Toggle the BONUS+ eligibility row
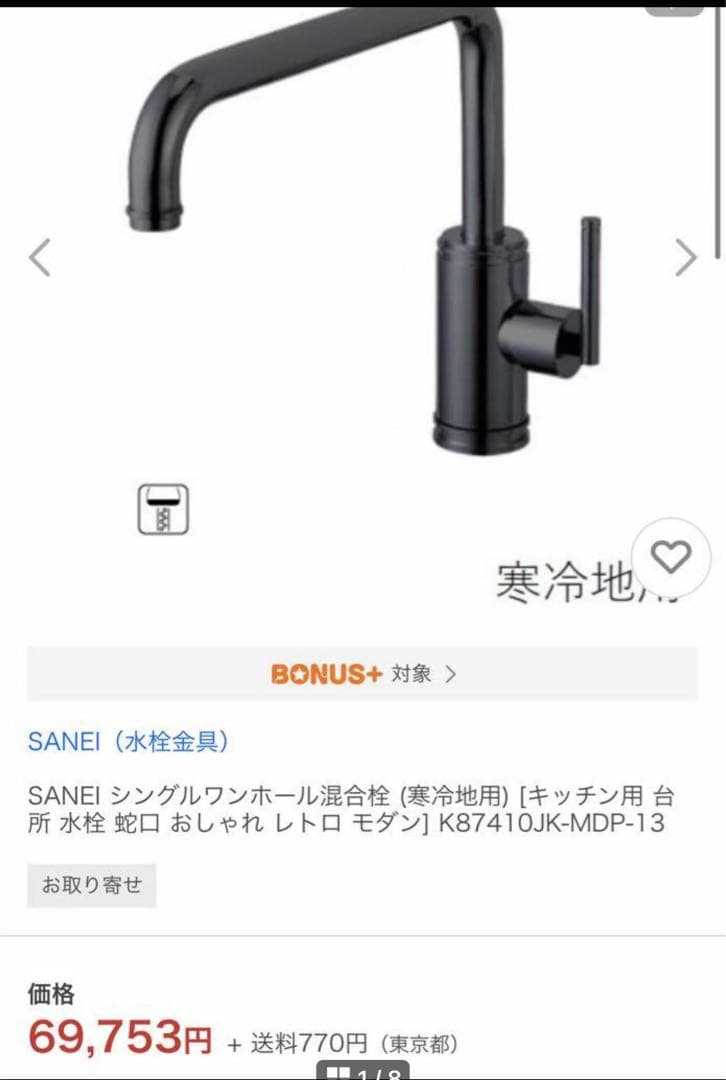 tap(363, 674)
